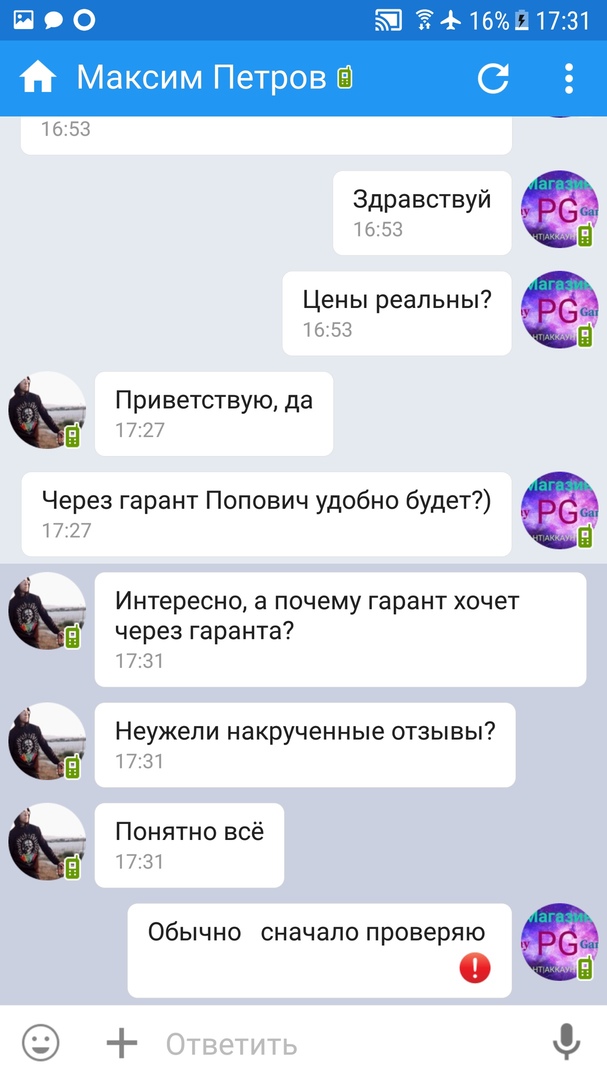Viewport: 607px width, 1080px height.
Task: Open the PG avatar next to Здравствуй
Action: (559, 210)
